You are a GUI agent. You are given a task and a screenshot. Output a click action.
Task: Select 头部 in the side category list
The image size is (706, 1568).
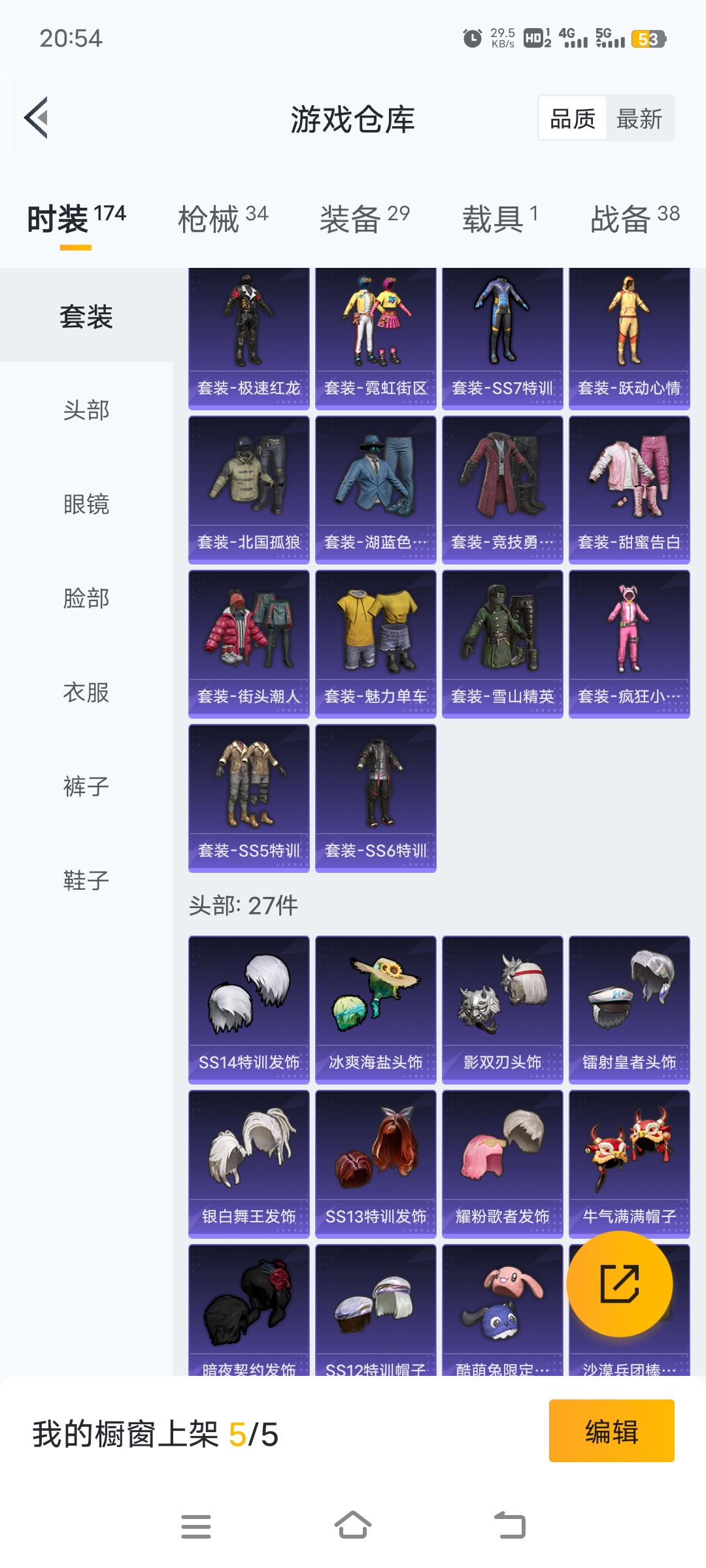pos(86,410)
